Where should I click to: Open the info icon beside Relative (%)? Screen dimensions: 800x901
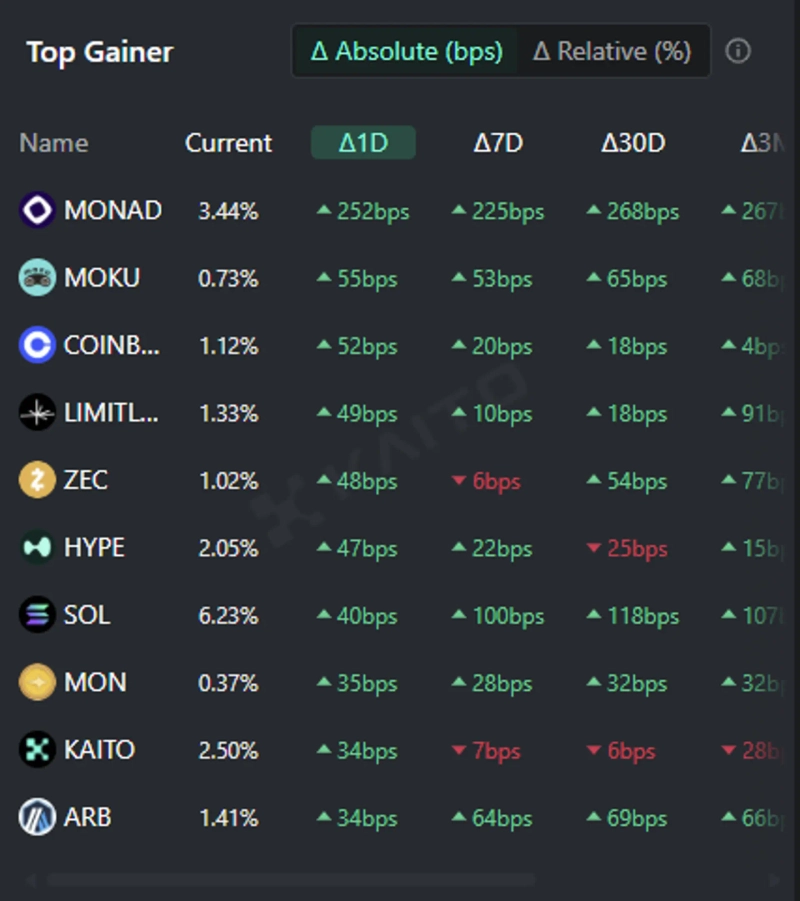coord(738,51)
